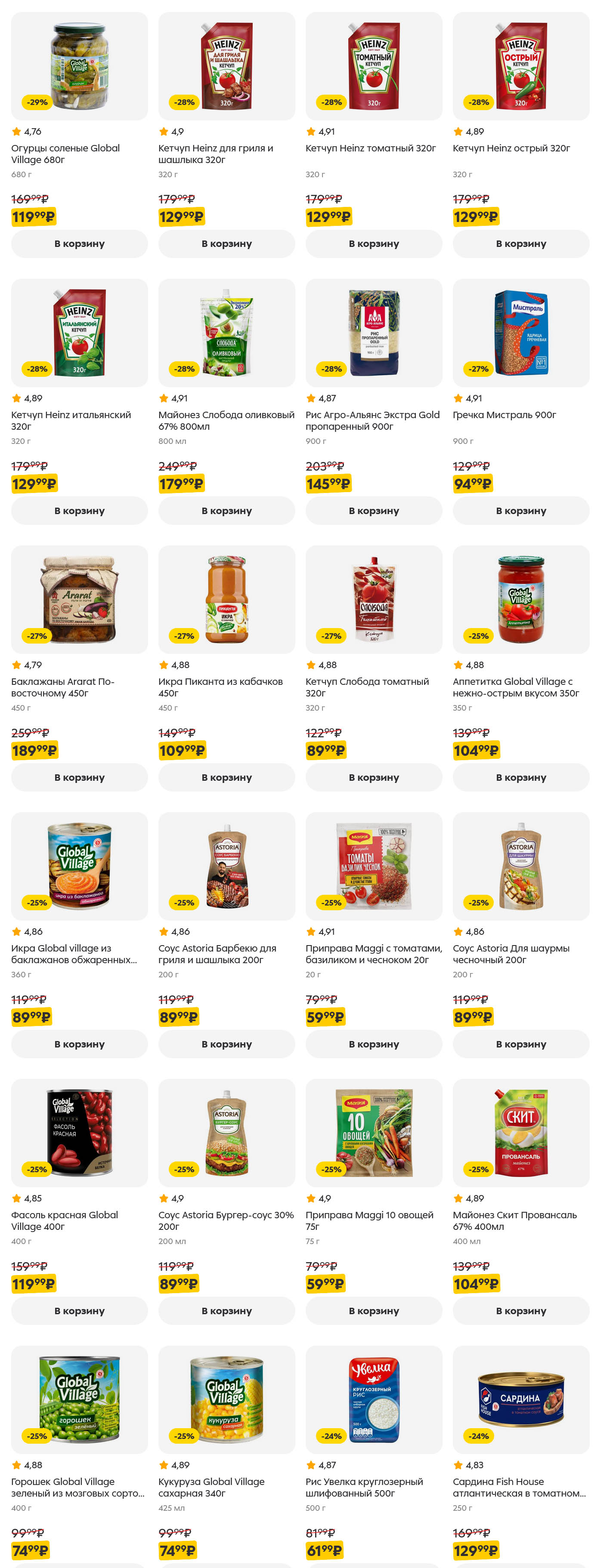Add Огурцы соленые Global Village to cart
The image size is (607, 1568).
point(79,243)
